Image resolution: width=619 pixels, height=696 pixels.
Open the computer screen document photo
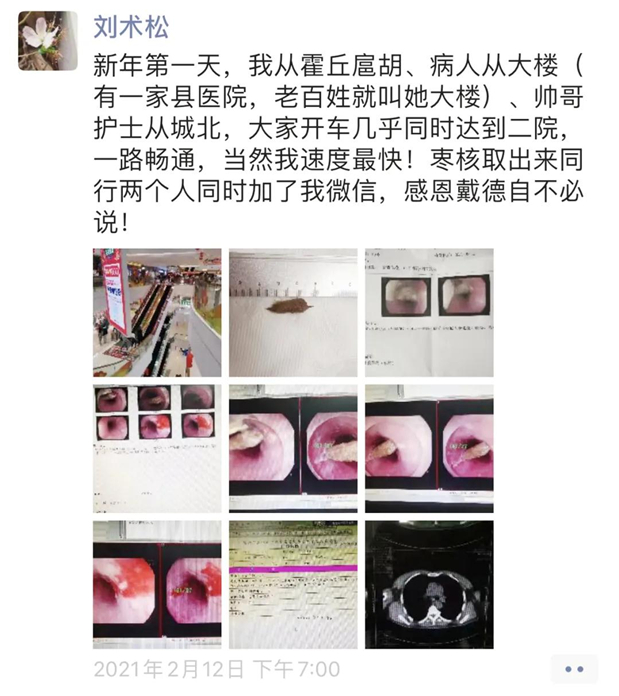coord(293,584)
